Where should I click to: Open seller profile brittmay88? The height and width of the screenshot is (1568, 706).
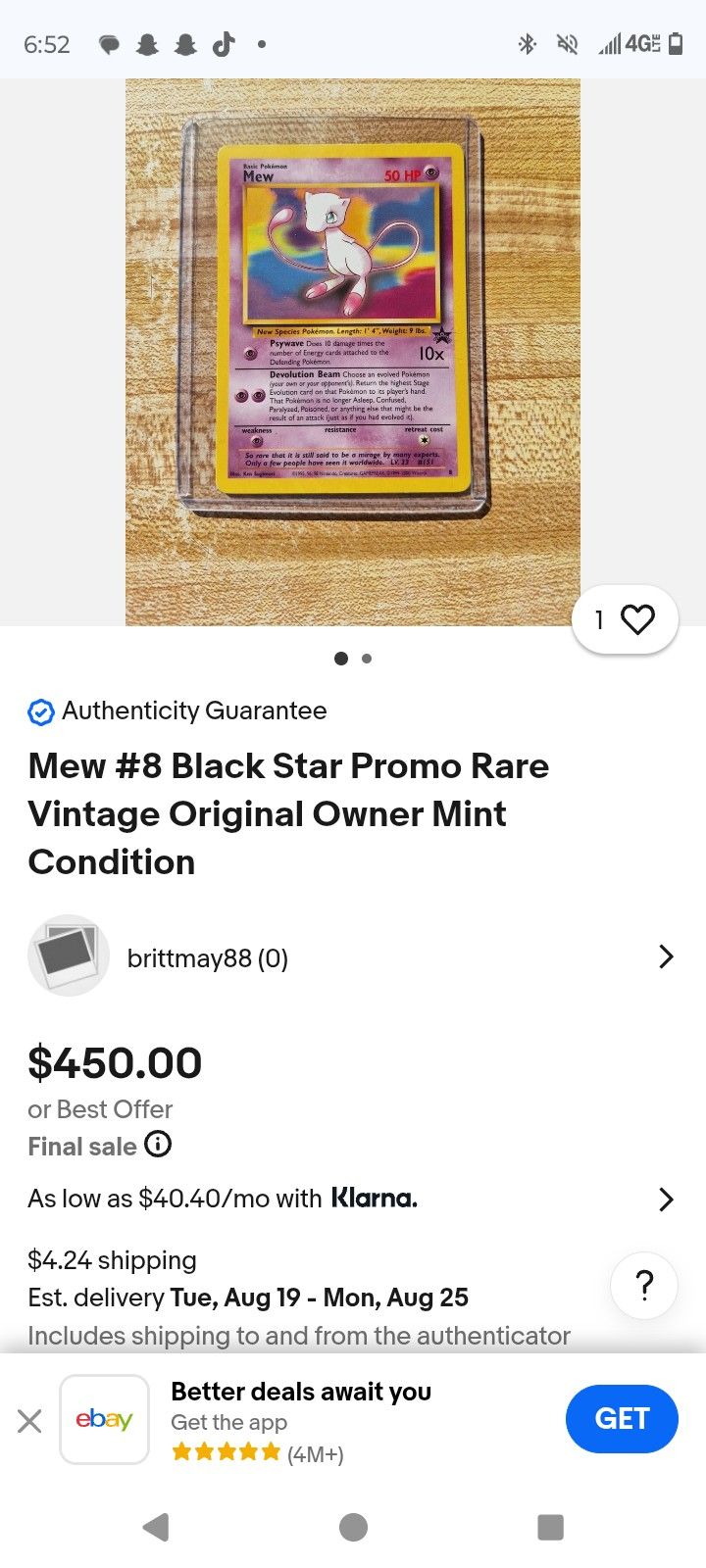(x=208, y=957)
